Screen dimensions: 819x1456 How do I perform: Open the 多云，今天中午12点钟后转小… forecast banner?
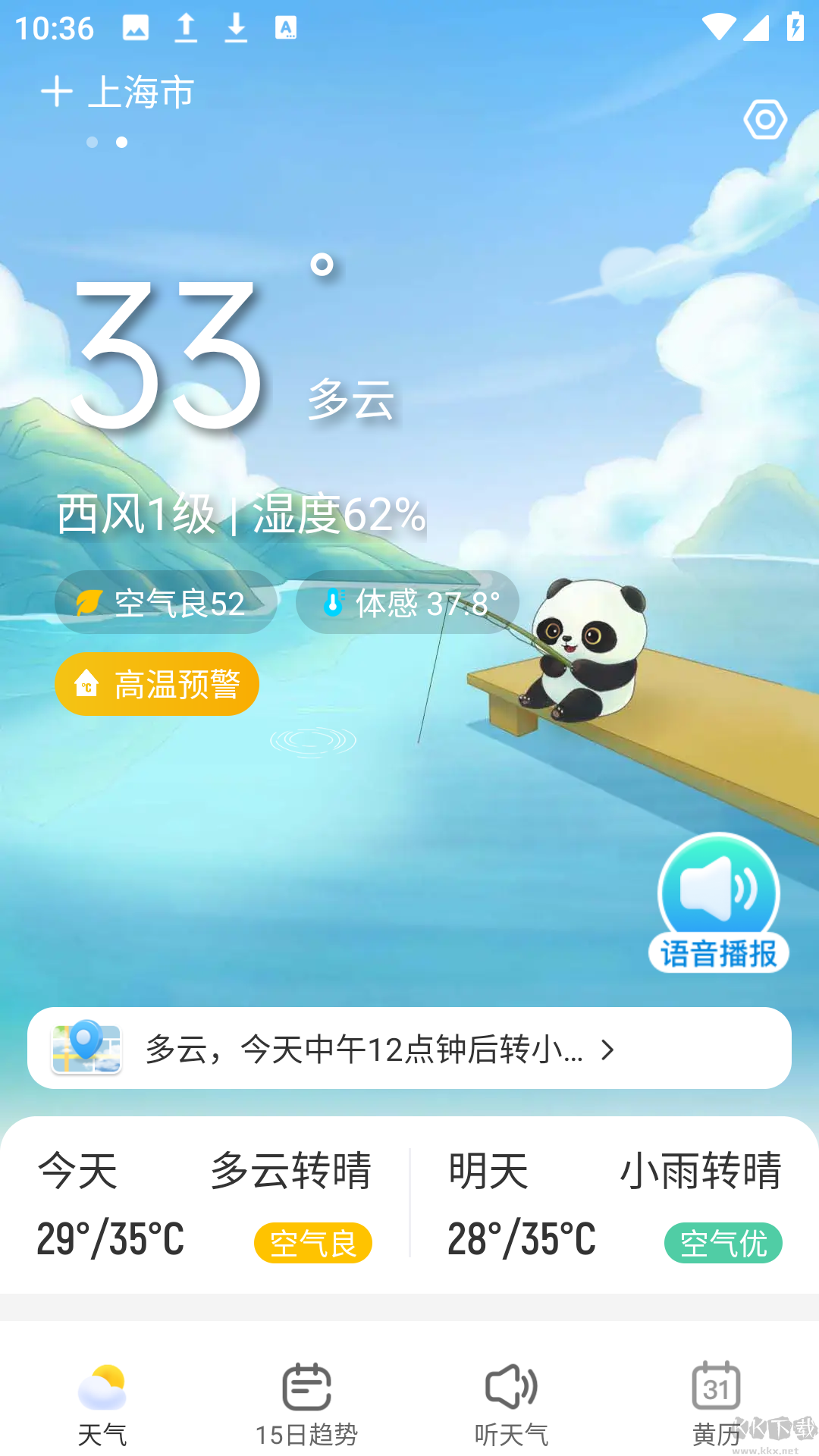click(409, 1049)
